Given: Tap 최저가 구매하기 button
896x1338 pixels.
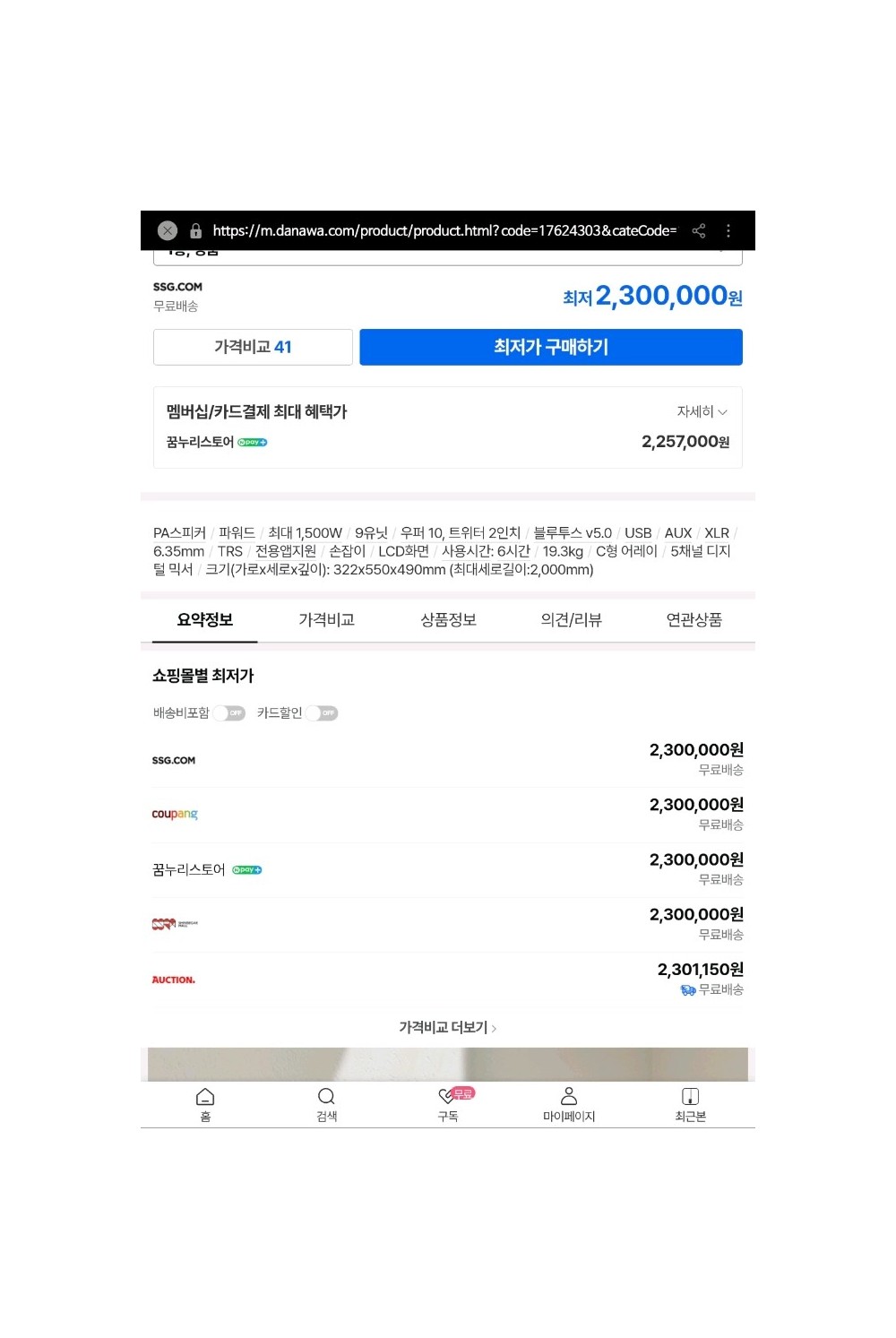Looking at the screenshot, I should point(551,347).
